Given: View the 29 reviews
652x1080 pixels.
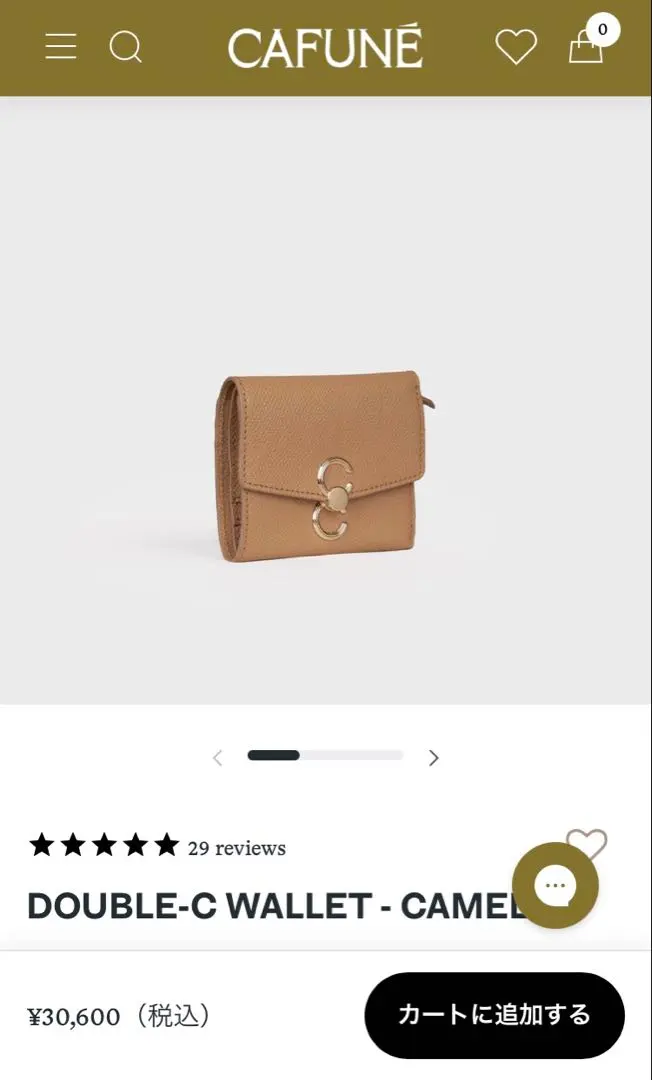Looking at the screenshot, I should [x=236, y=848].
